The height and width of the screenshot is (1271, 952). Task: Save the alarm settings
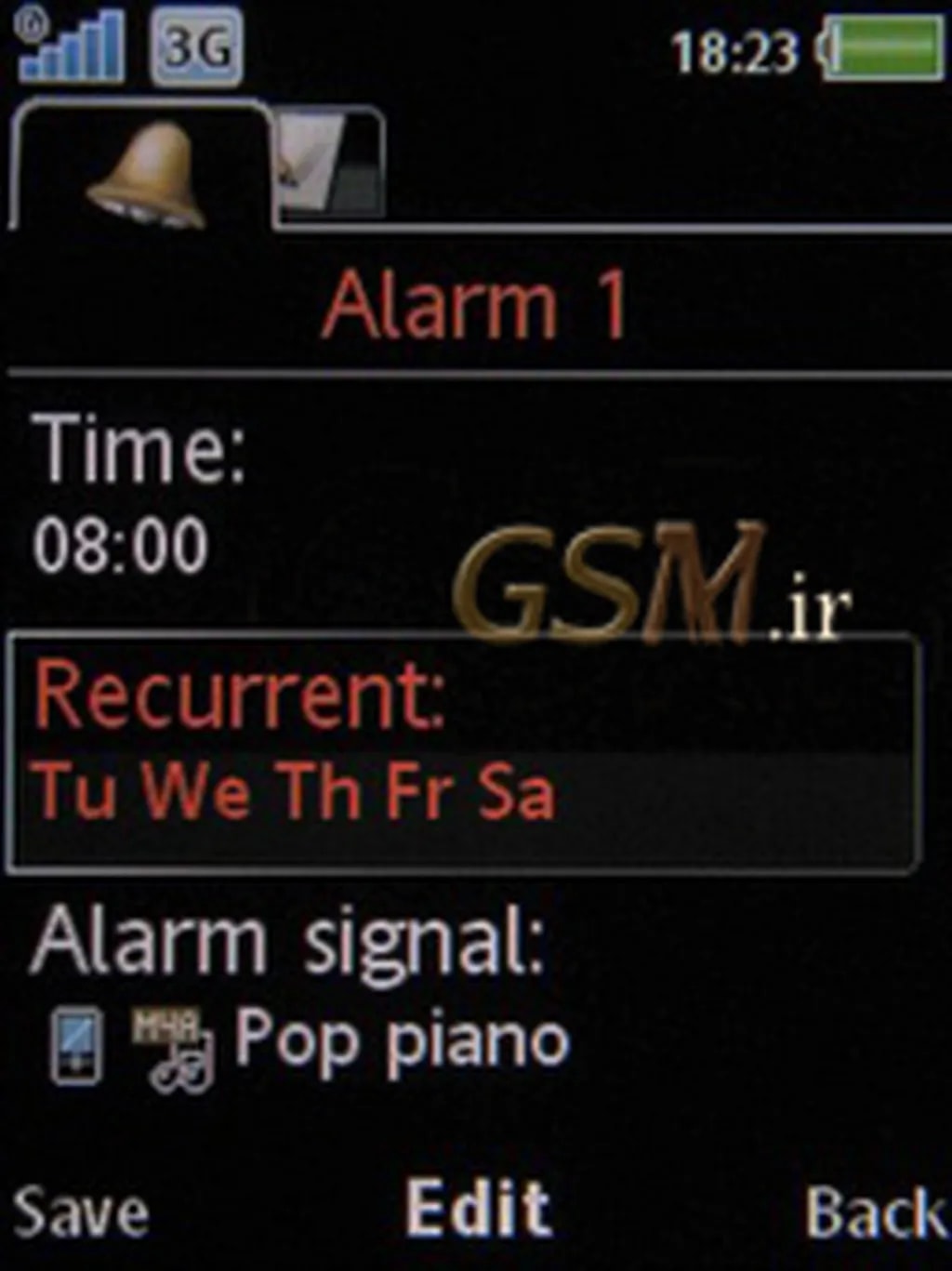pos(81,1212)
